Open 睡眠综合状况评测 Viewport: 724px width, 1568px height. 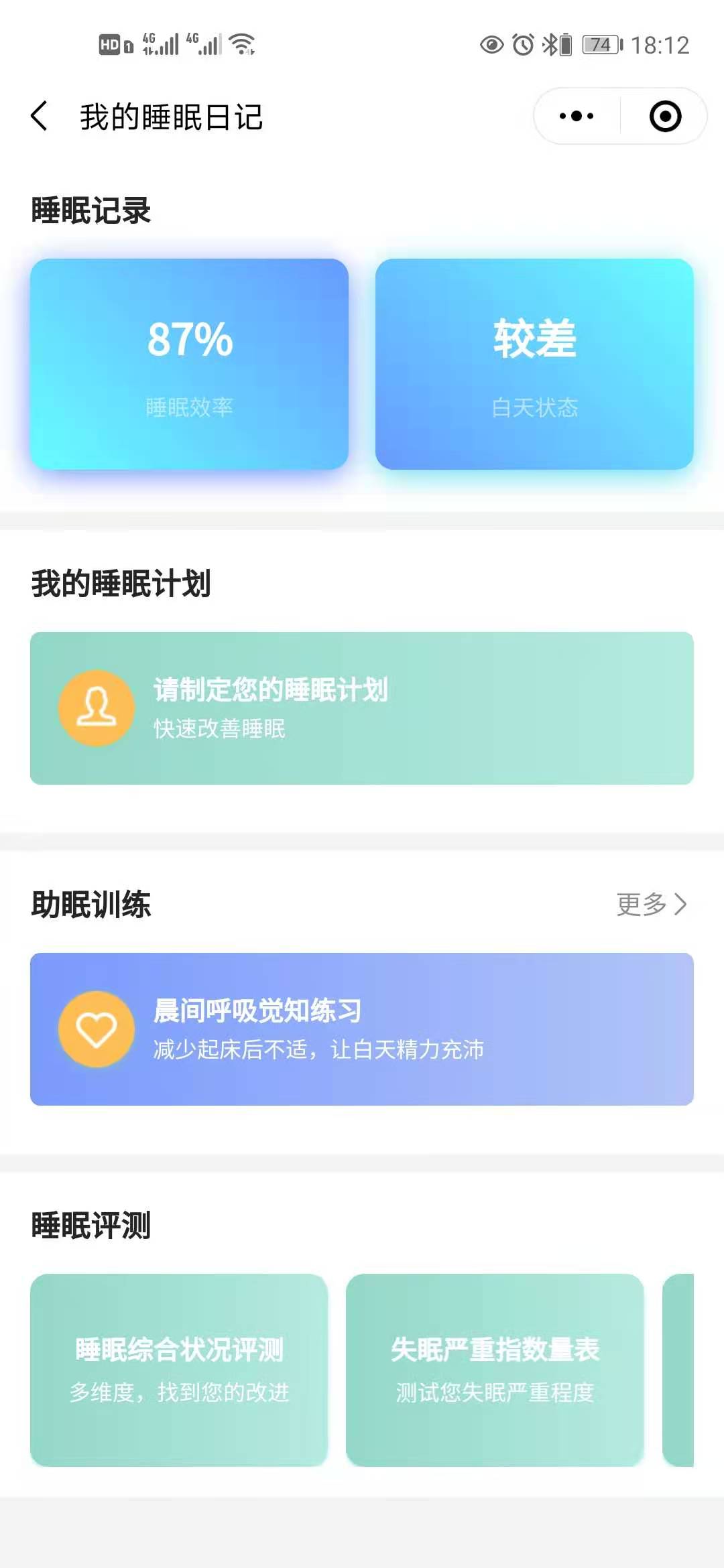179,1370
